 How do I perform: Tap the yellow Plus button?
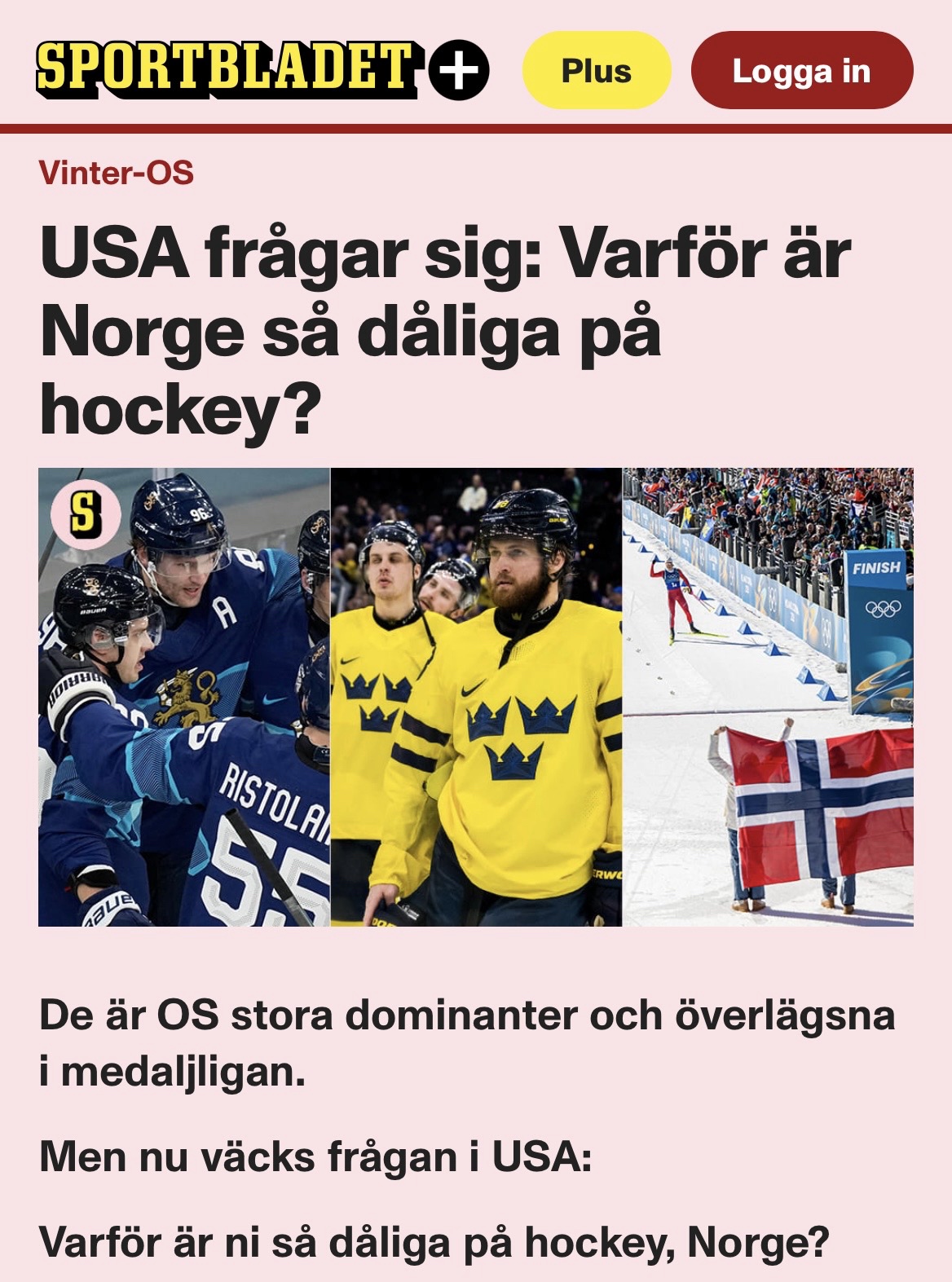pos(596,71)
